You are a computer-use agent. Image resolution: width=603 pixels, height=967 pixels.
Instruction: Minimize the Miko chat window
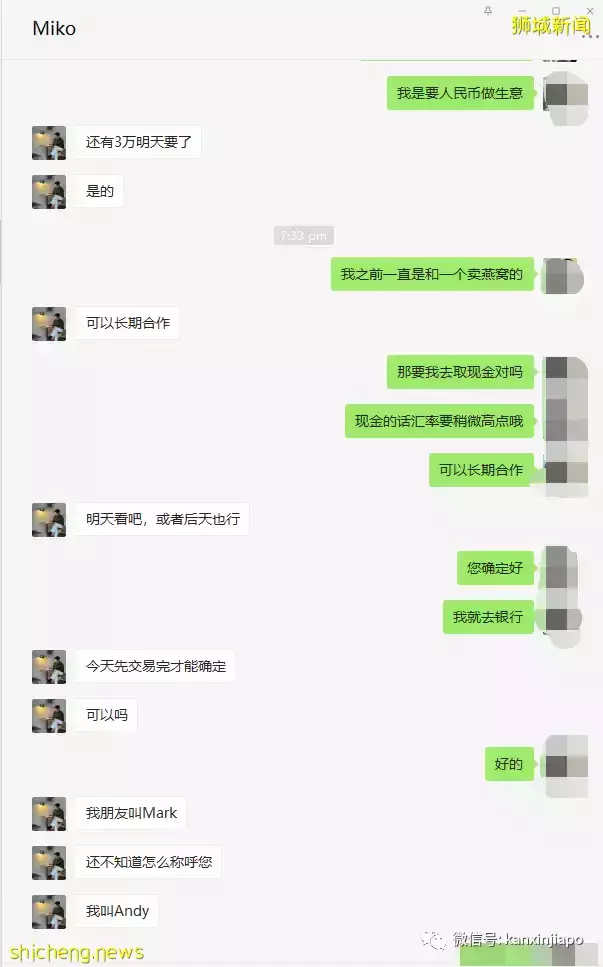[522, 11]
